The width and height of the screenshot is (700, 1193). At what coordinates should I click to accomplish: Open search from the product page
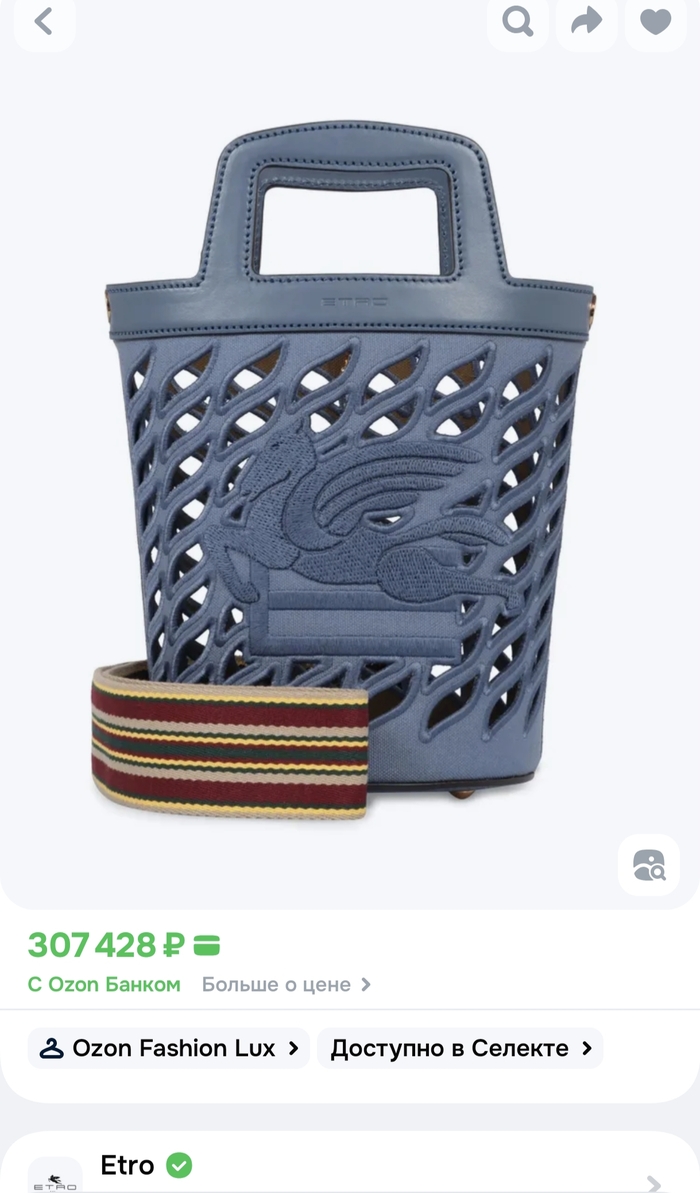coord(517,21)
